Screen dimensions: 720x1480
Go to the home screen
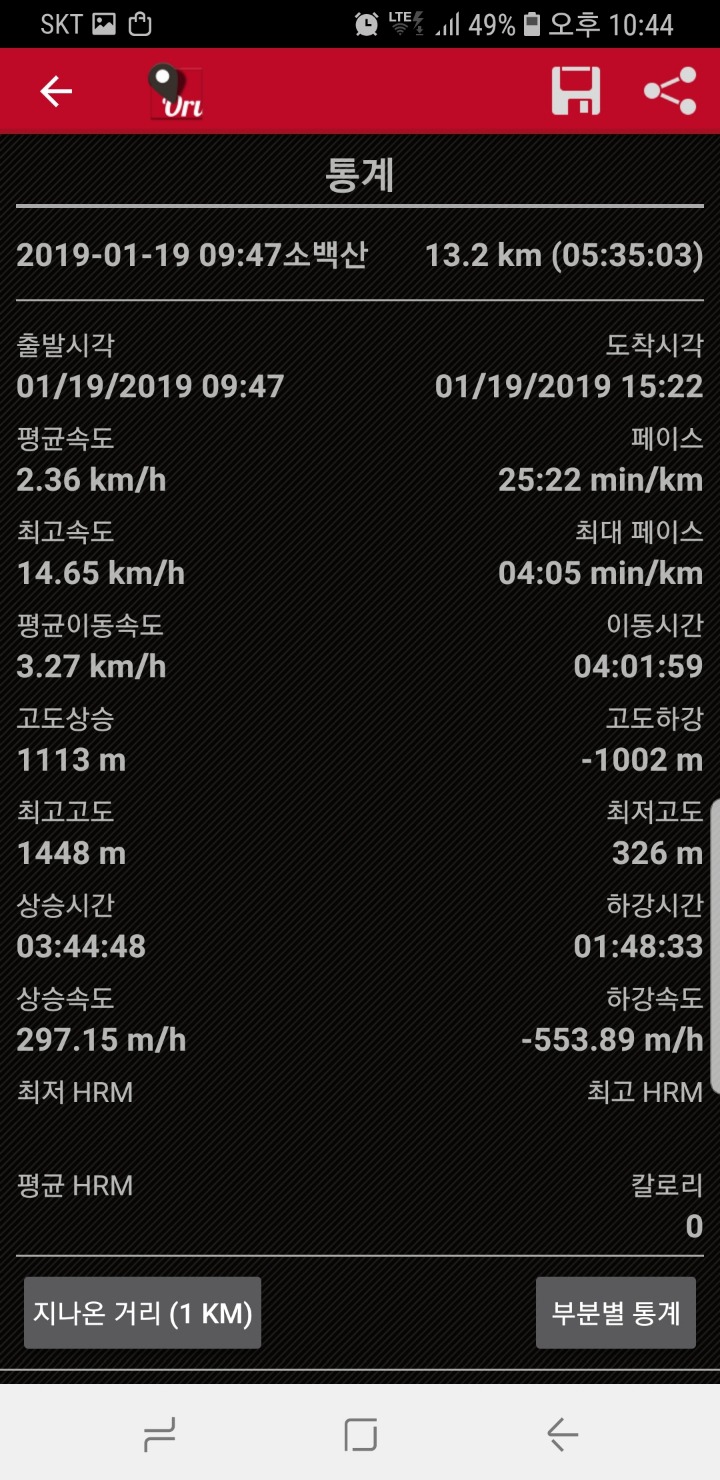coord(360,1435)
